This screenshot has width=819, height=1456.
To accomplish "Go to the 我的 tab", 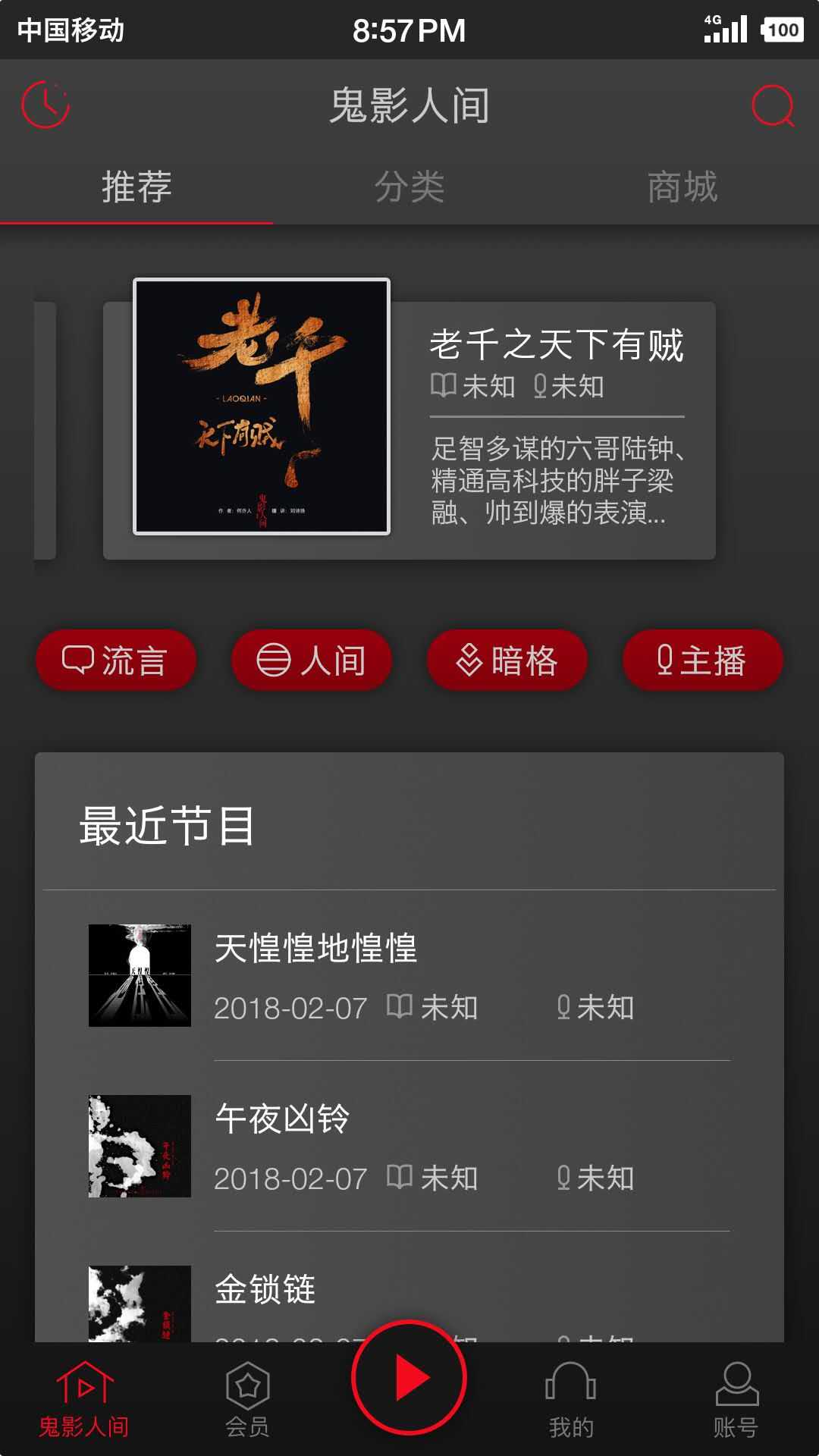I will click(571, 1400).
